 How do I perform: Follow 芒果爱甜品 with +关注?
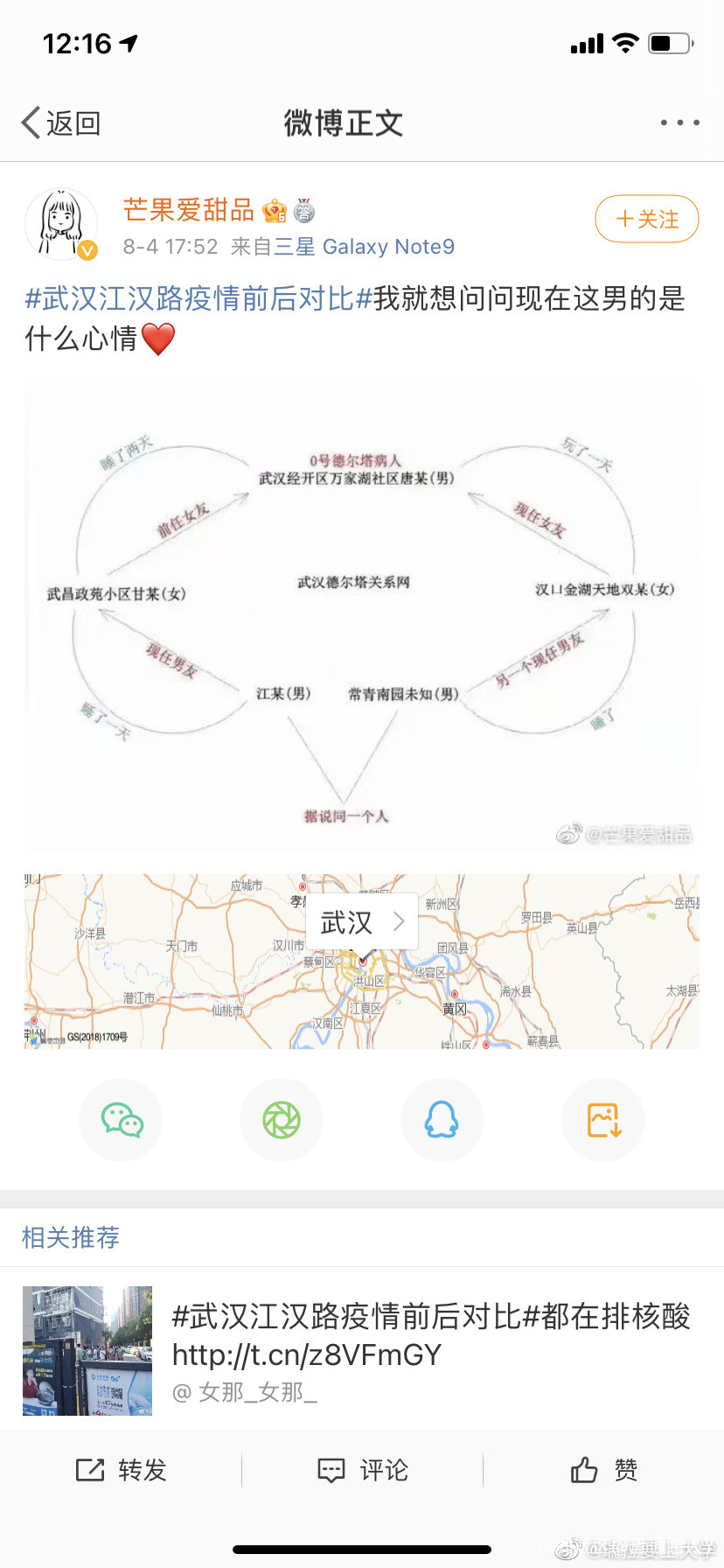(x=646, y=219)
